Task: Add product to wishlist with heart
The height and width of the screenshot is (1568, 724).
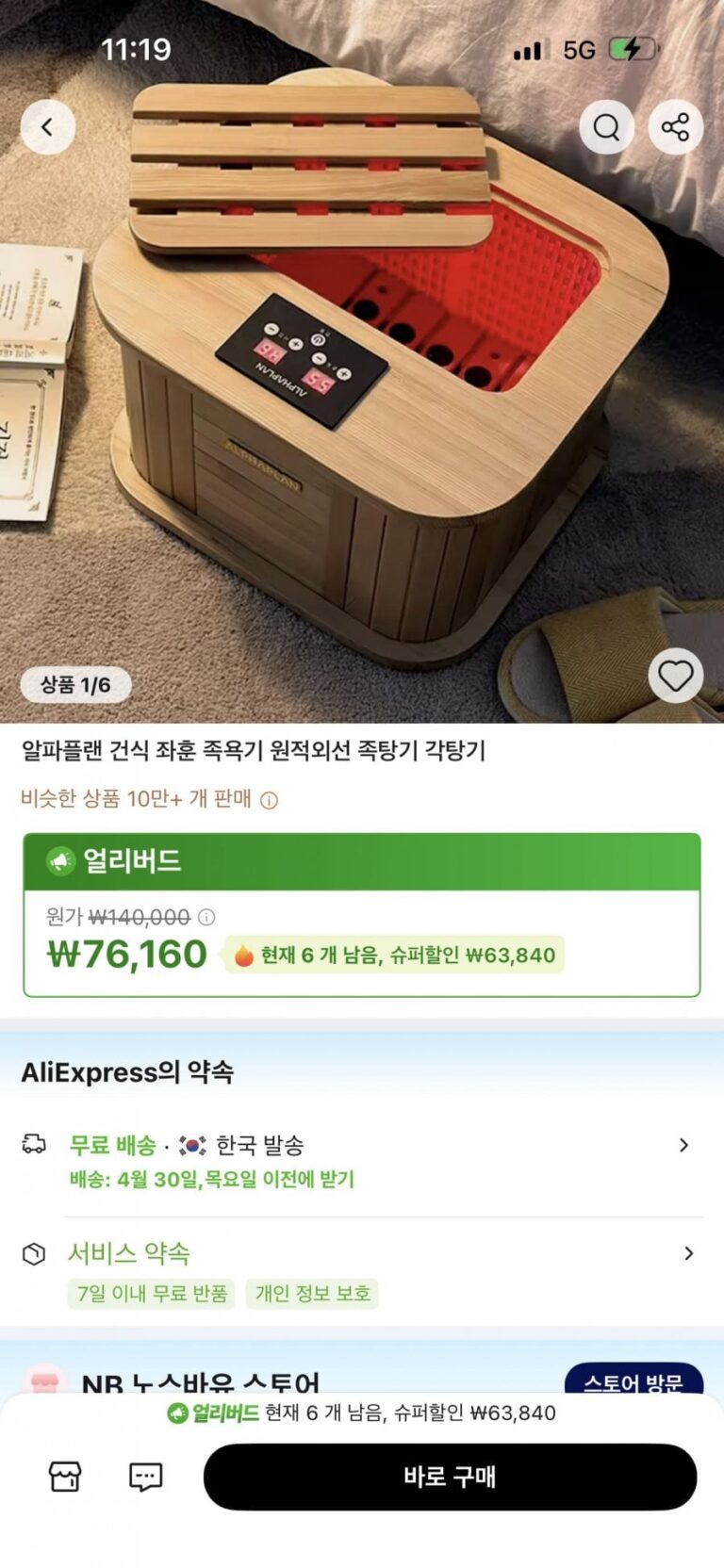Action: click(675, 676)
